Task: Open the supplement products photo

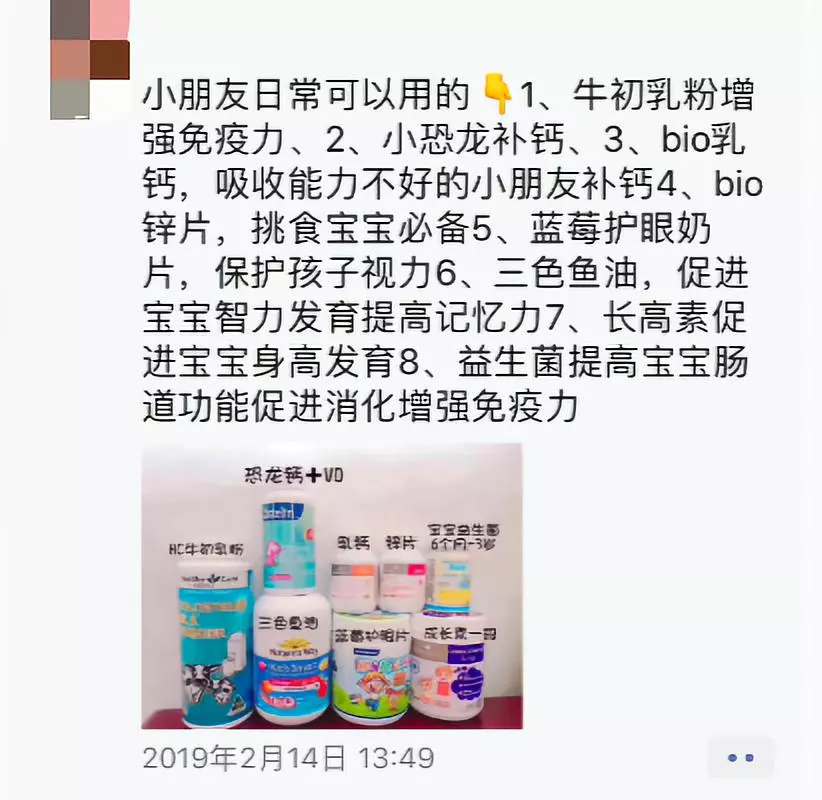Action: (331, 586)
